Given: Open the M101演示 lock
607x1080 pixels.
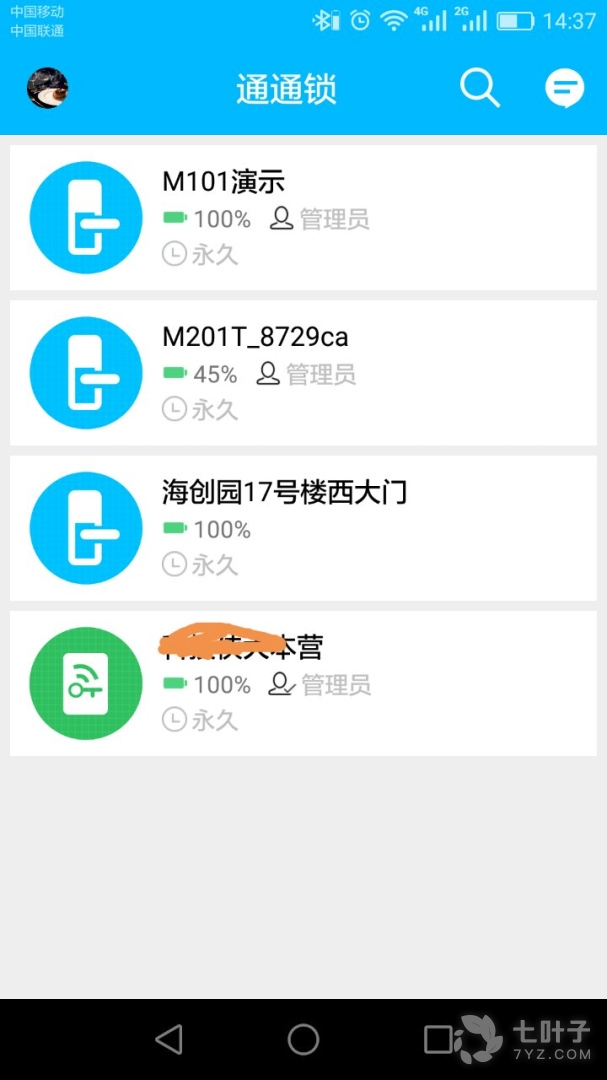Looking at the screenshot, I should point(303,218).
